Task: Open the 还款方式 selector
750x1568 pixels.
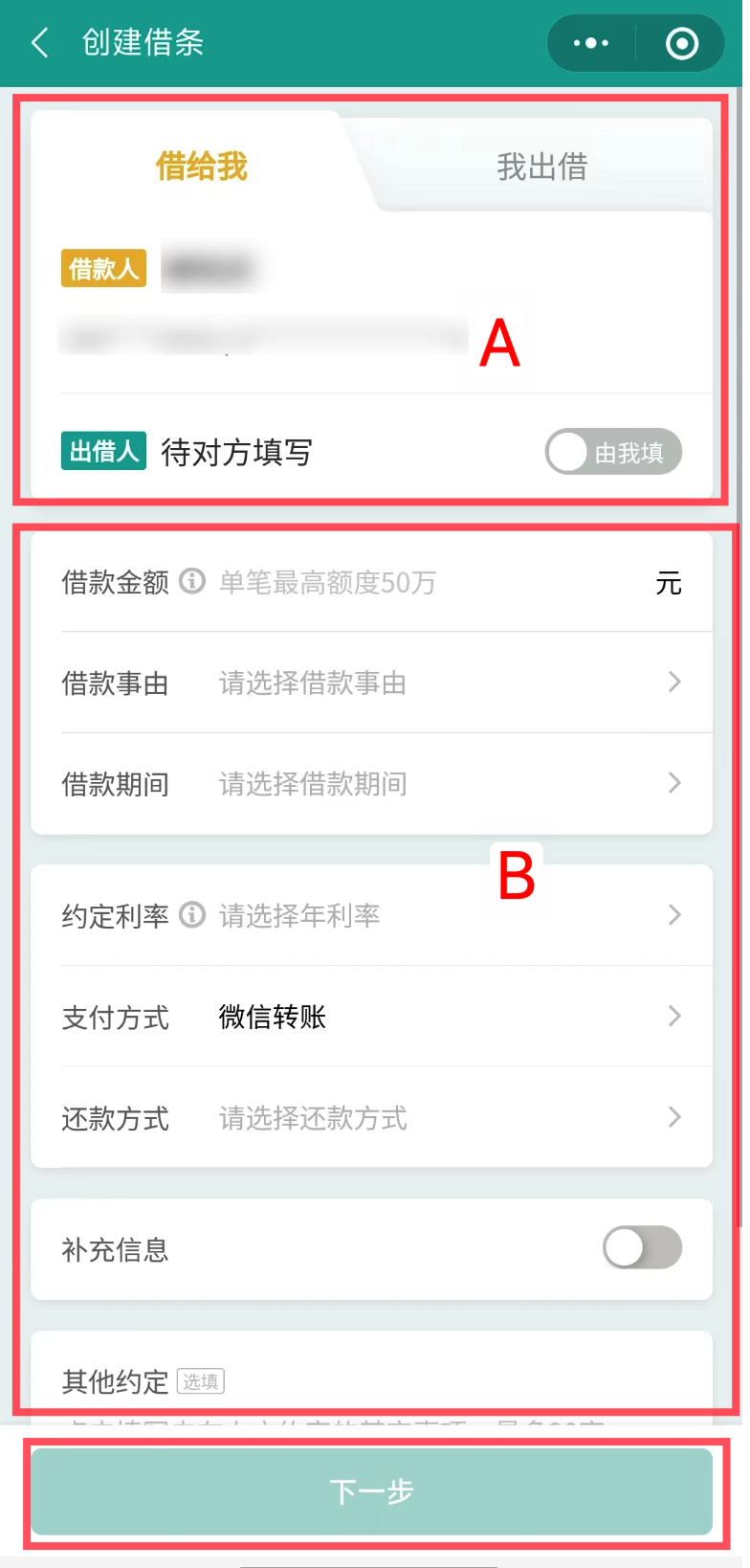Action: 372,1117
